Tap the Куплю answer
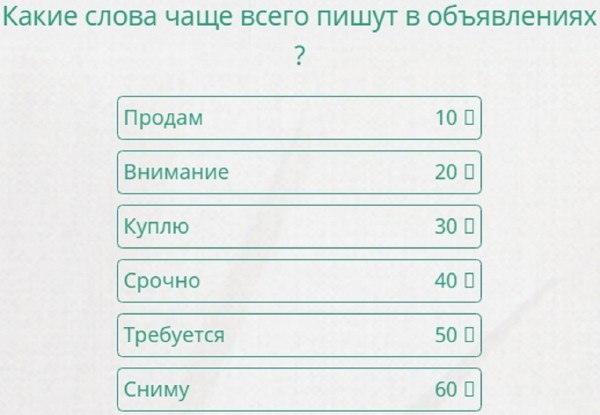Image resolution: width=600 pixels, height=415 pixels. coord(298,227)
